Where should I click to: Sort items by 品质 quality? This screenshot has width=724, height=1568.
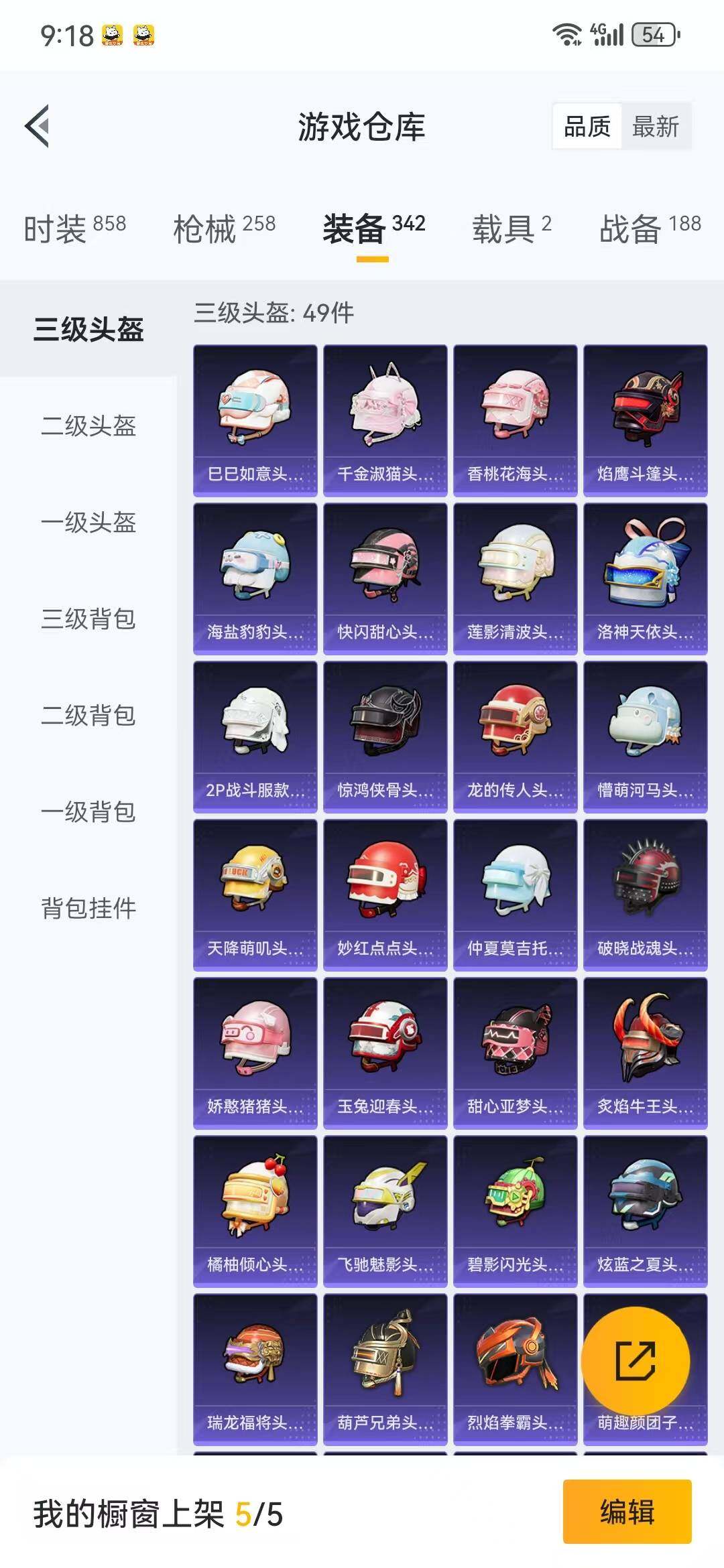click(587, 126)
